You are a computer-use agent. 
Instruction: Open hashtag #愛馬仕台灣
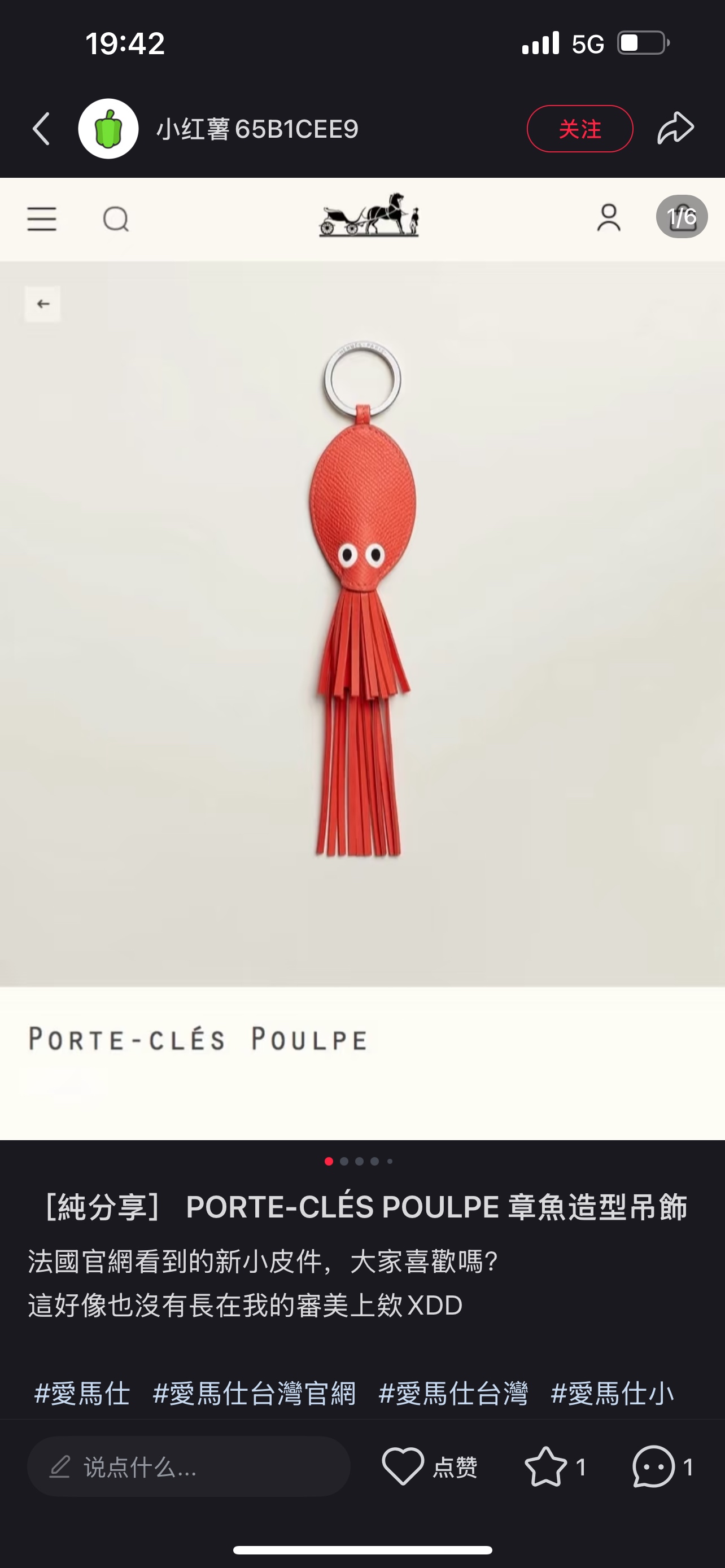click(x=453, y=1394)
